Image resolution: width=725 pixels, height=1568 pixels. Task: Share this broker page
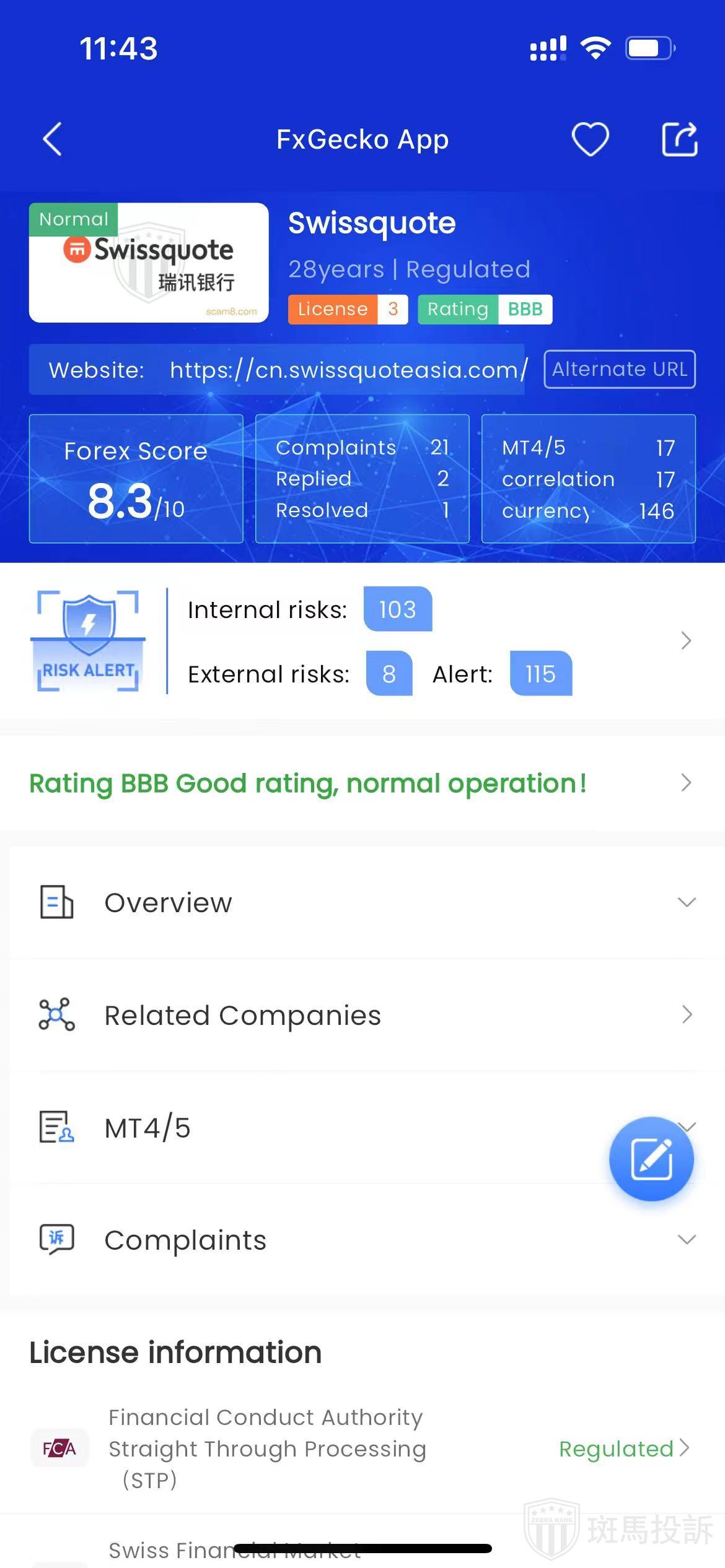679,139
